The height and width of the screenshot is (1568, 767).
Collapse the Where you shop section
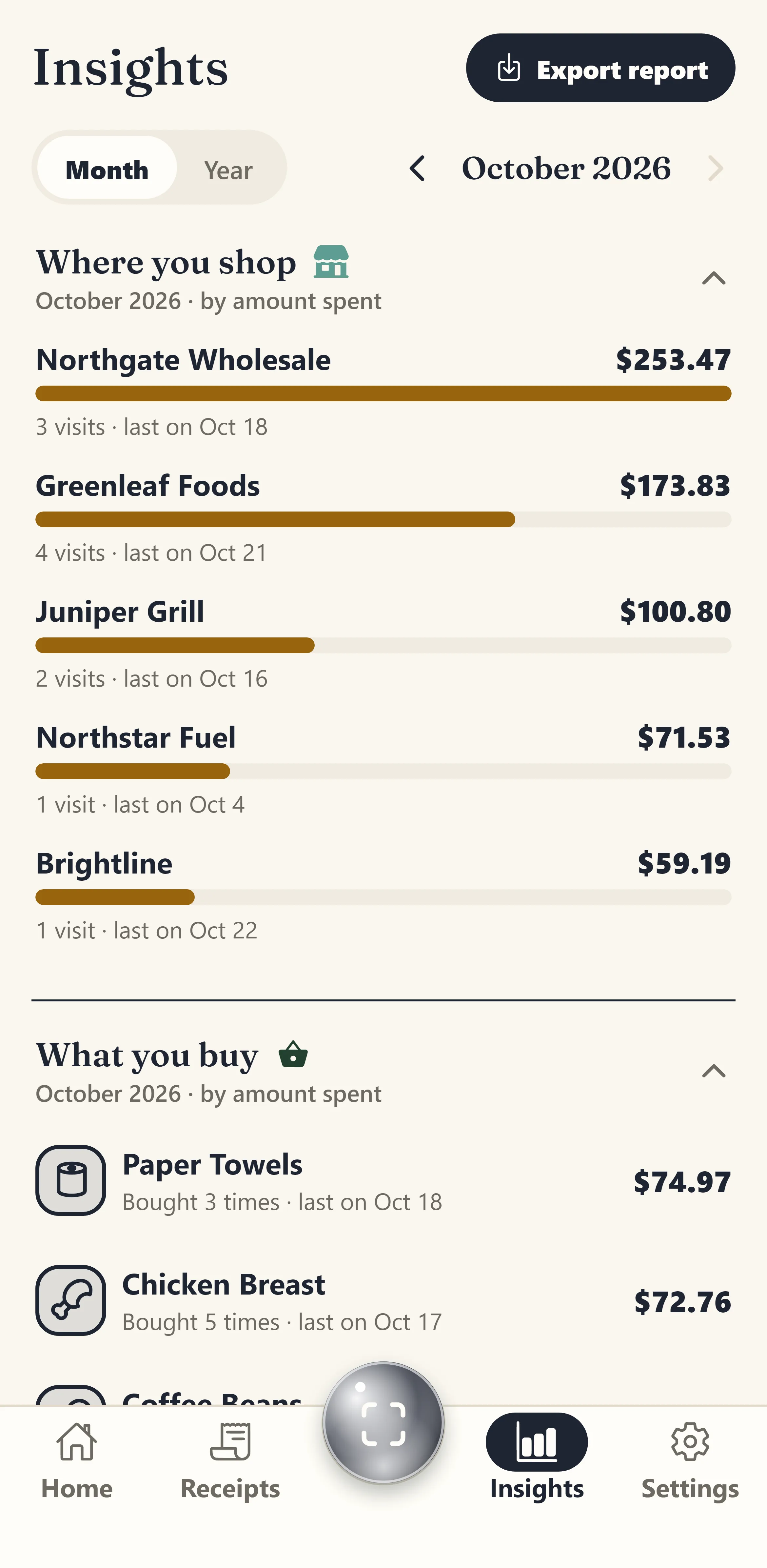tap(714, 278)
